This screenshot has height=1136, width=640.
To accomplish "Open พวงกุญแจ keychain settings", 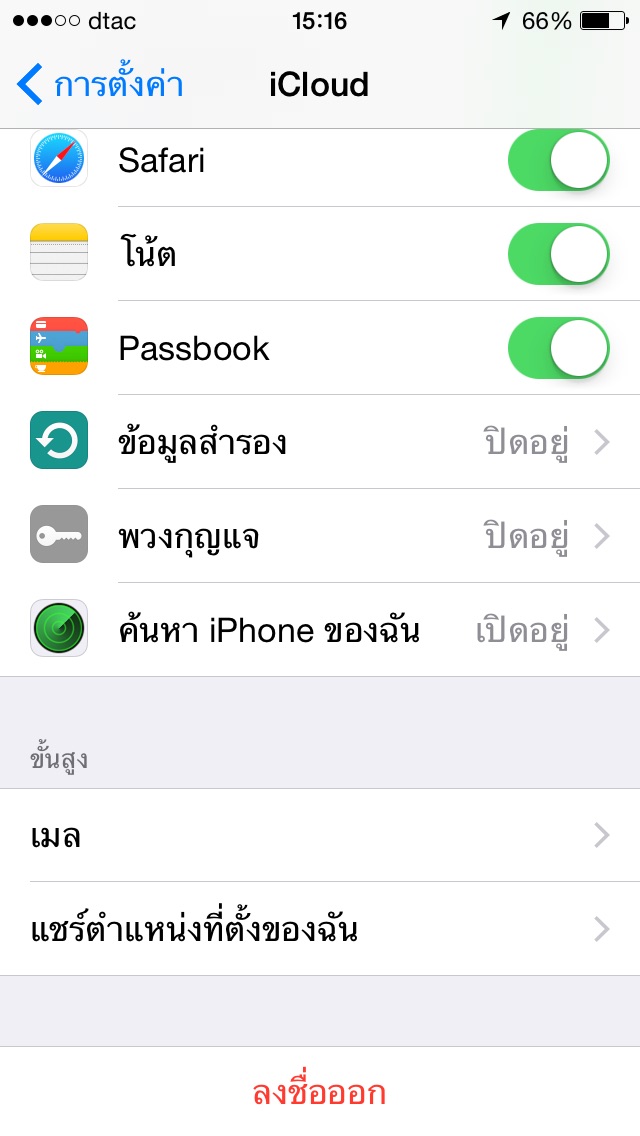I will 320,536.
